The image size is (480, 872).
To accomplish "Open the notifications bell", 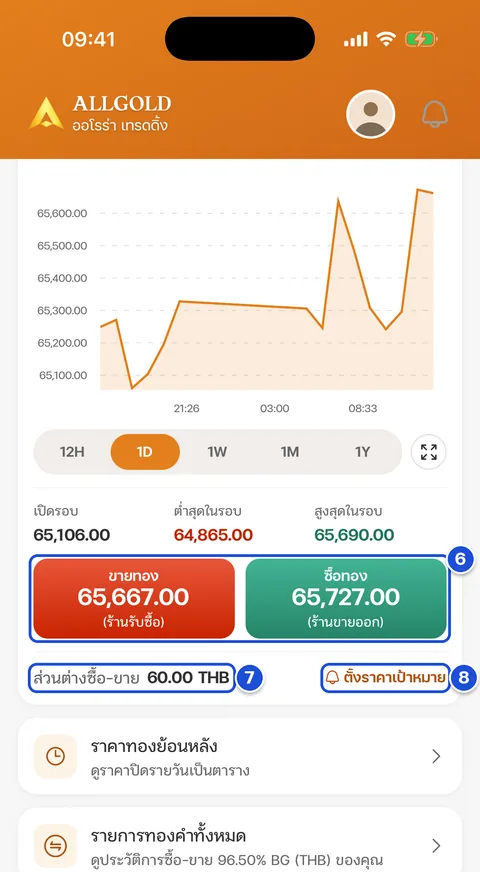I will point(434,114).
